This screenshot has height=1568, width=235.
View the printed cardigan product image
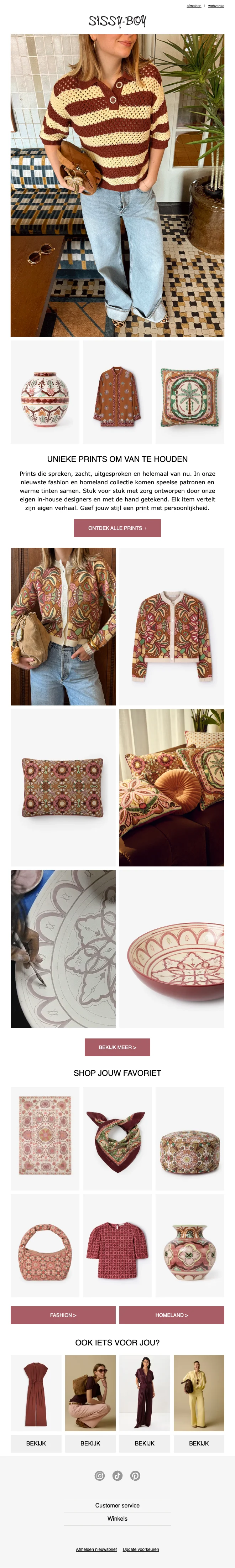172,627
